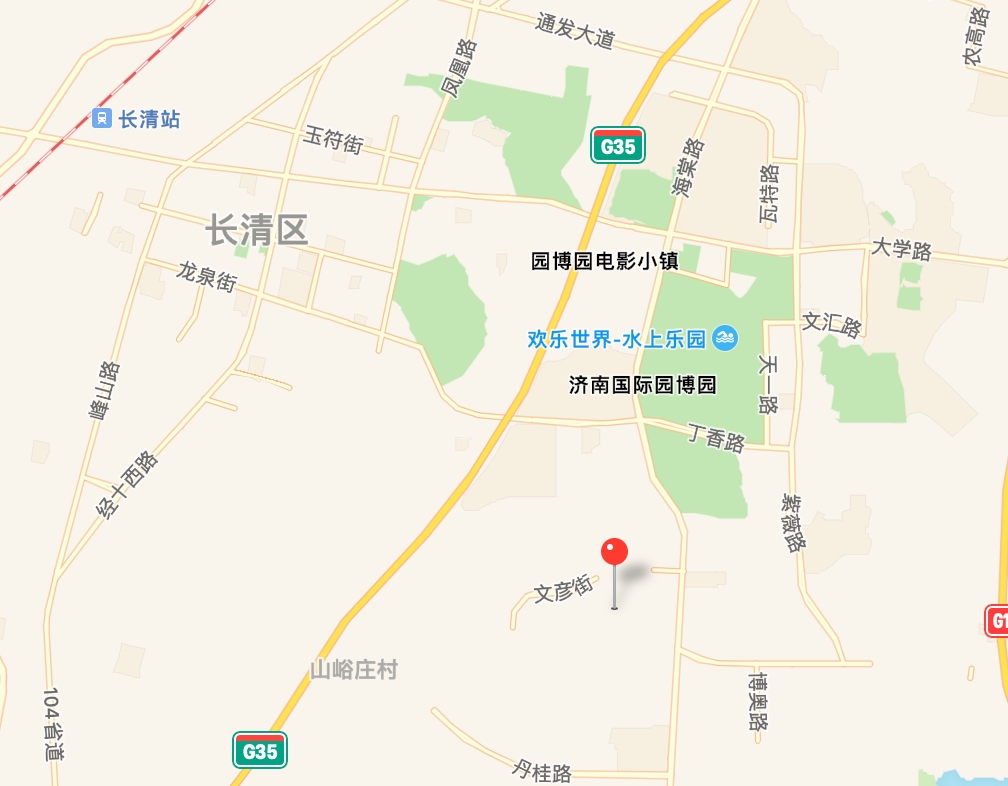Tap the red location pin near 文彦街
1008x786 pixels.
(x=614, y=552)
